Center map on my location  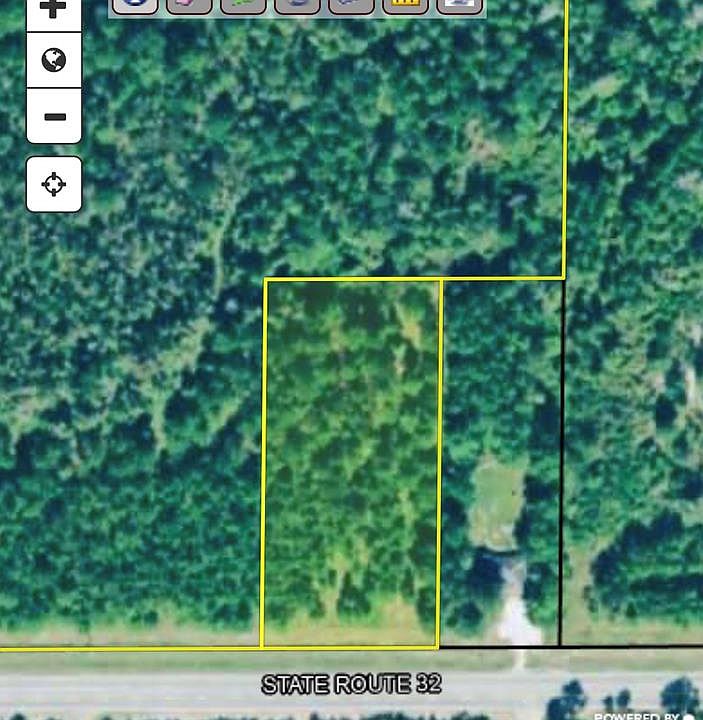click(54, 184)
